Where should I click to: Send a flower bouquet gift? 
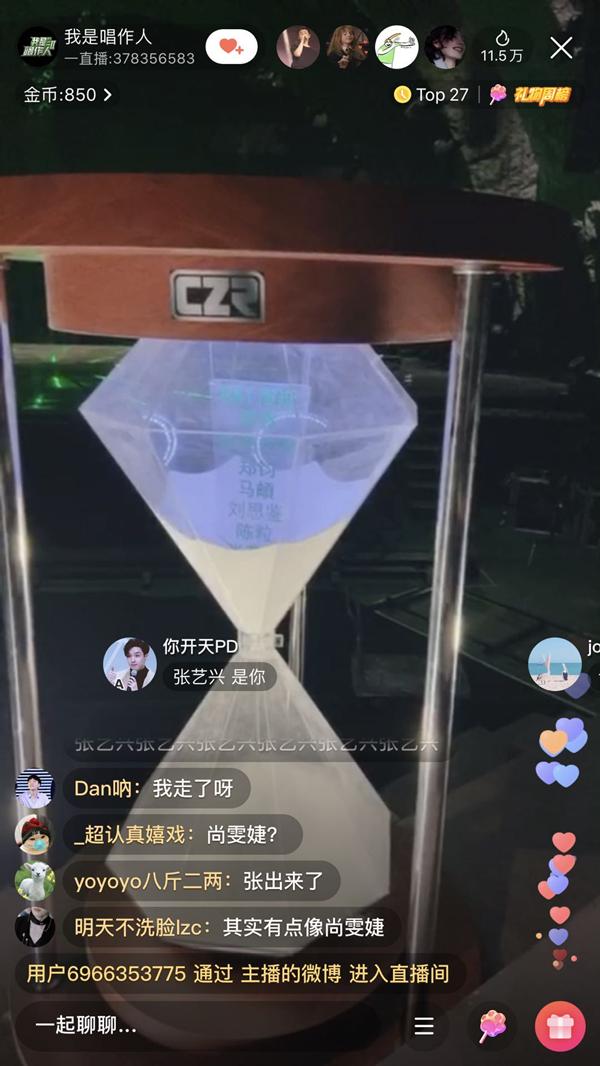click(492, 1026)
